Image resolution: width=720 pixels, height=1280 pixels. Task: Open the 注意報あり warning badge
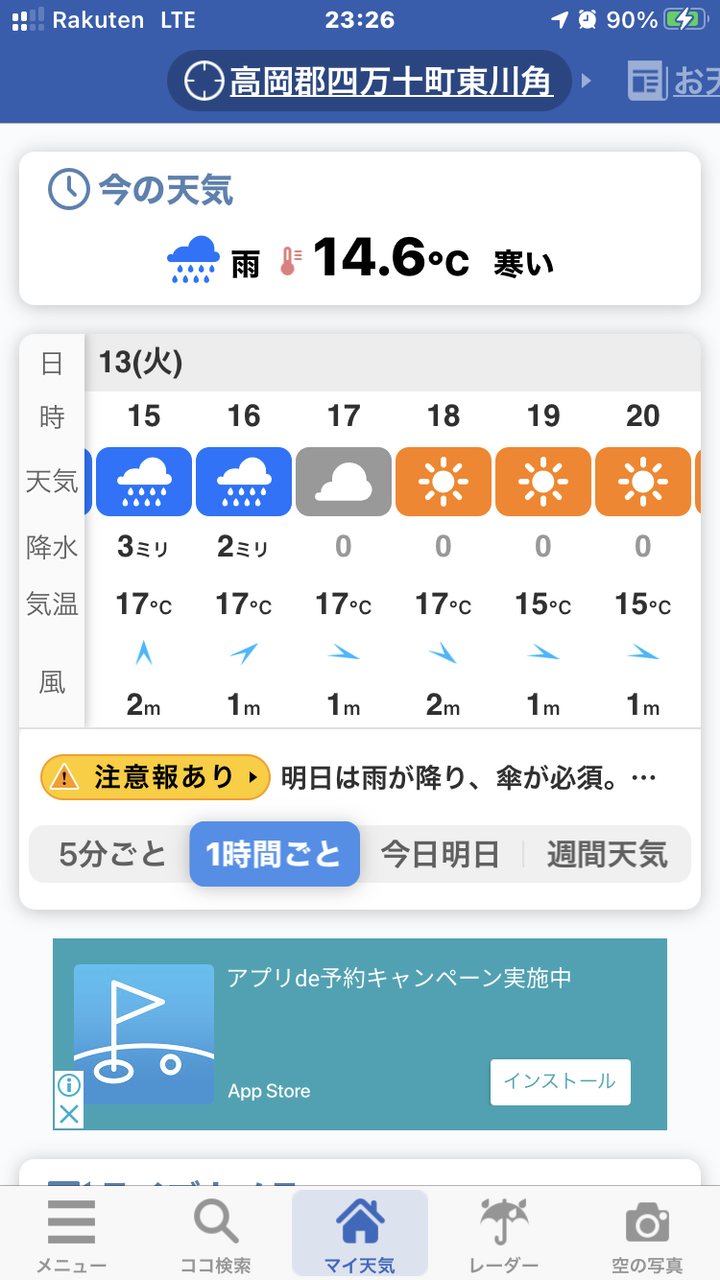pos(155,777)
